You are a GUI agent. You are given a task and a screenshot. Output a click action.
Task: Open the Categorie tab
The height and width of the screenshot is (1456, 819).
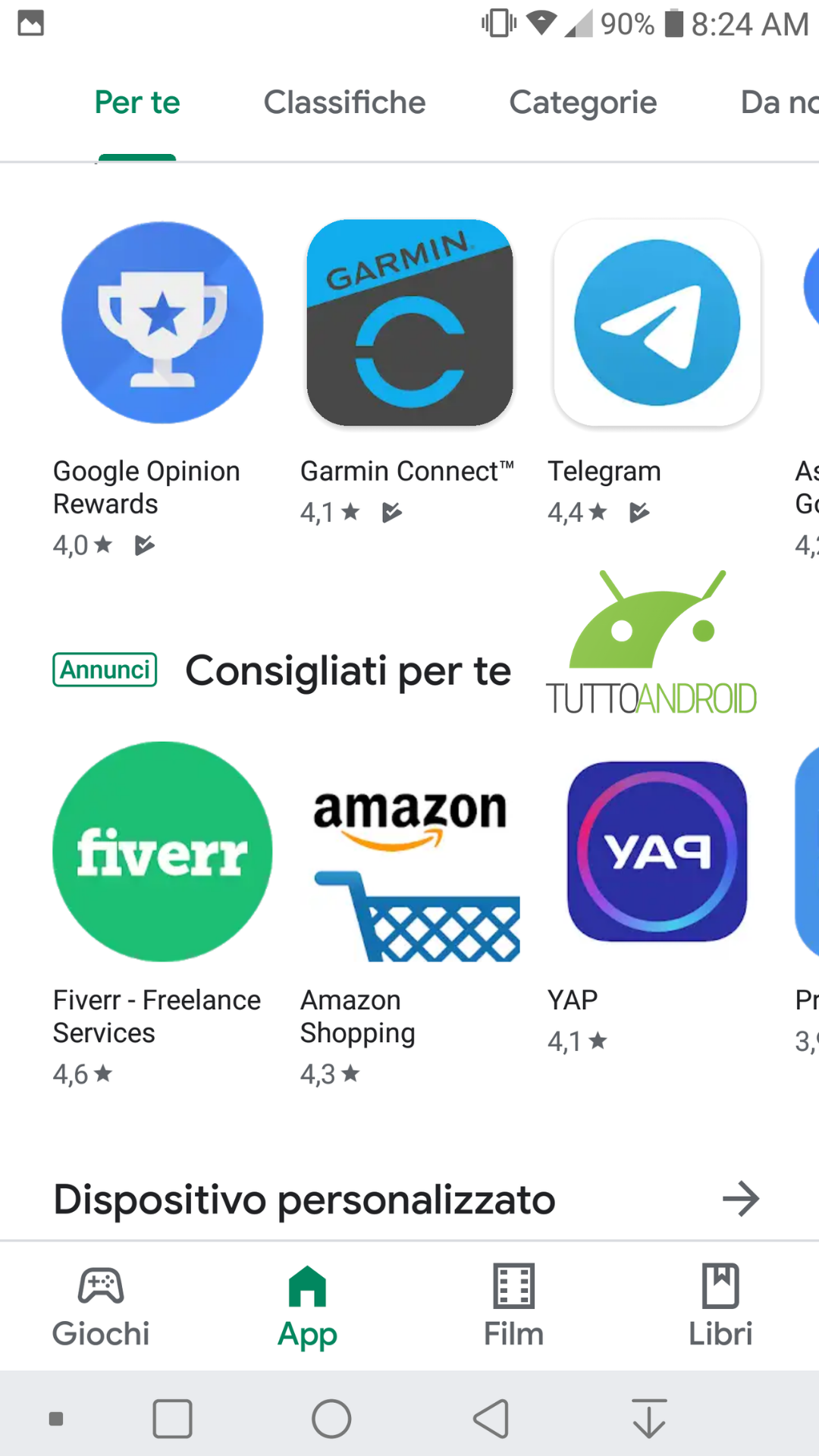pos(582,102)
